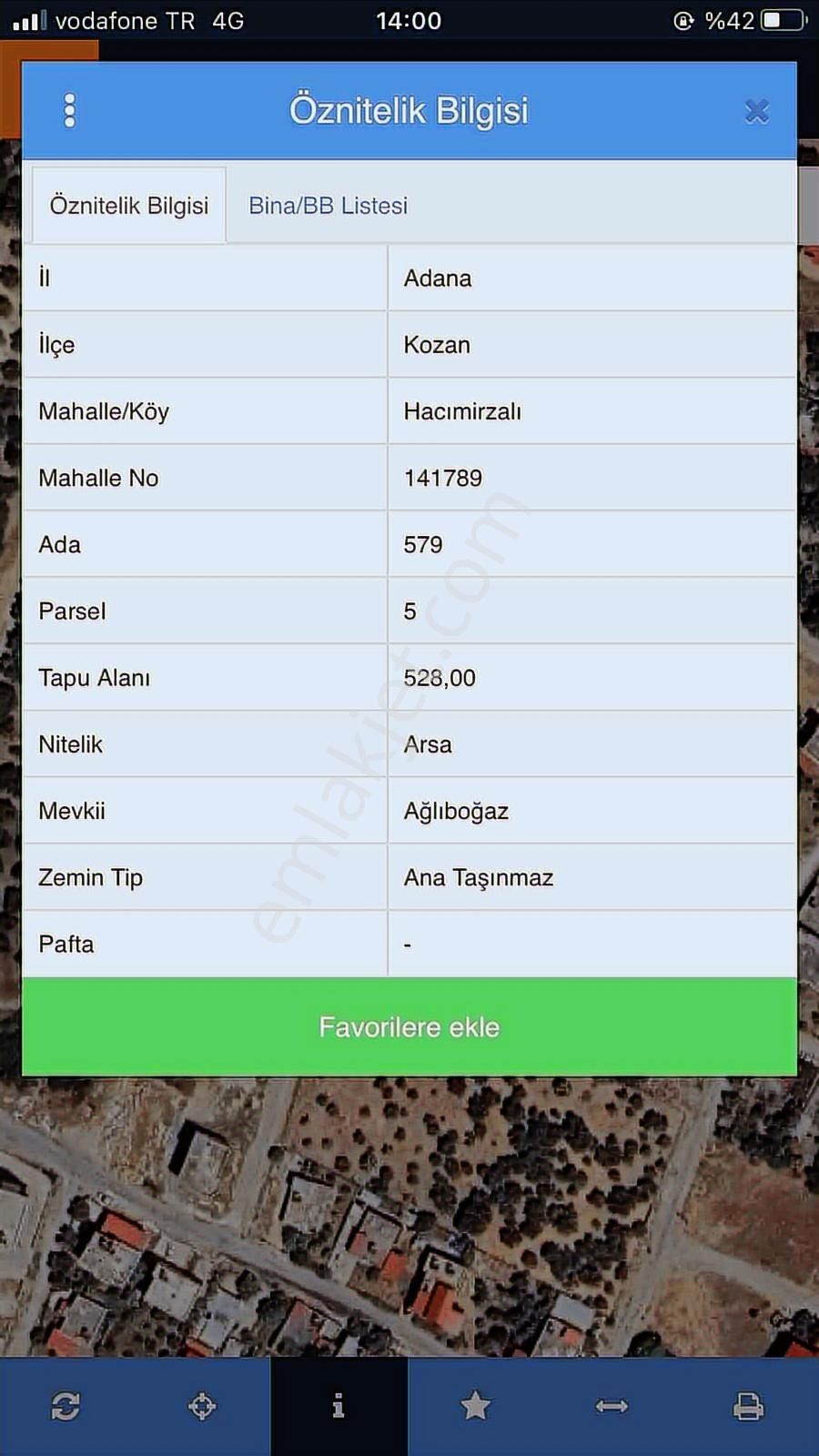
Task: Switch to the Bina/BB Listesi tab
Action: 328,206
